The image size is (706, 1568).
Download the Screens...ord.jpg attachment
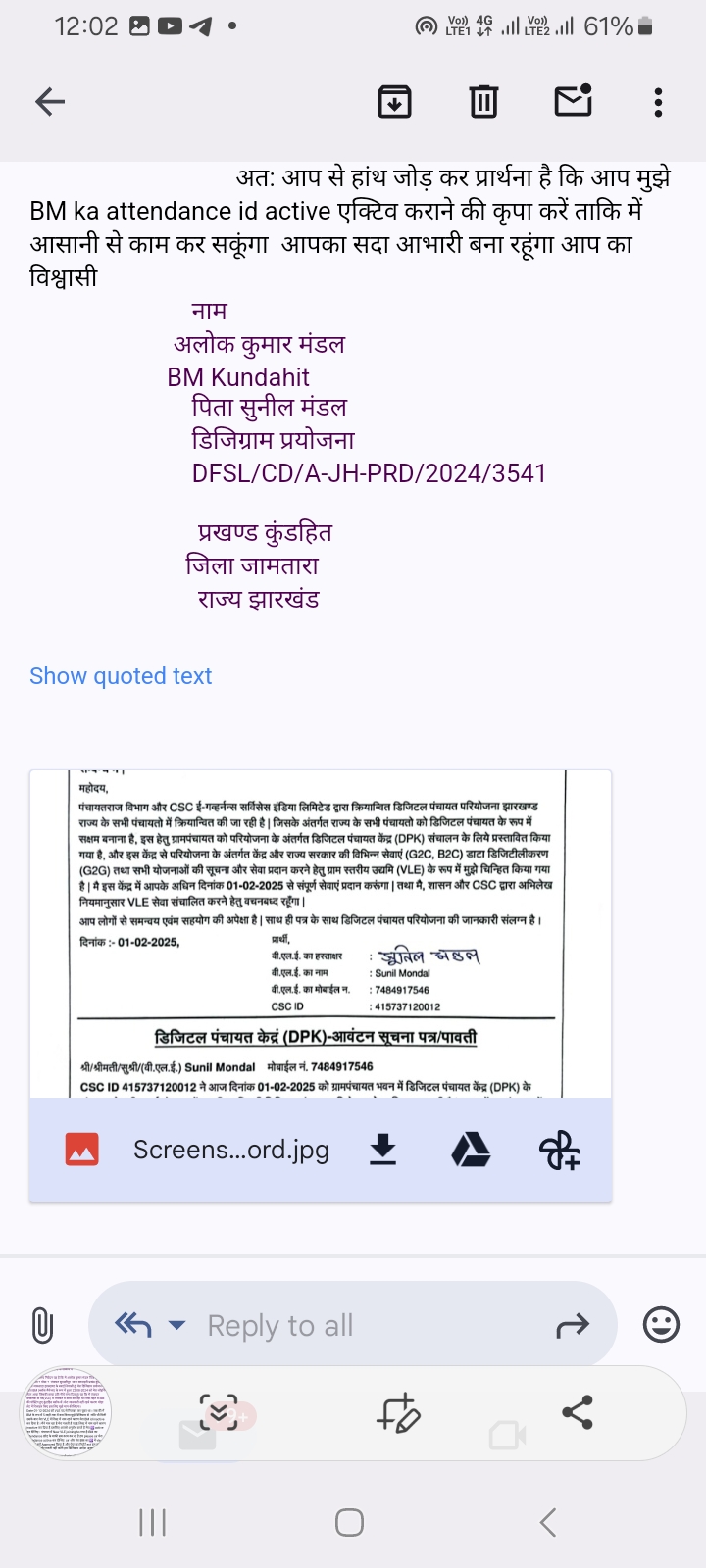[383, 1150]
